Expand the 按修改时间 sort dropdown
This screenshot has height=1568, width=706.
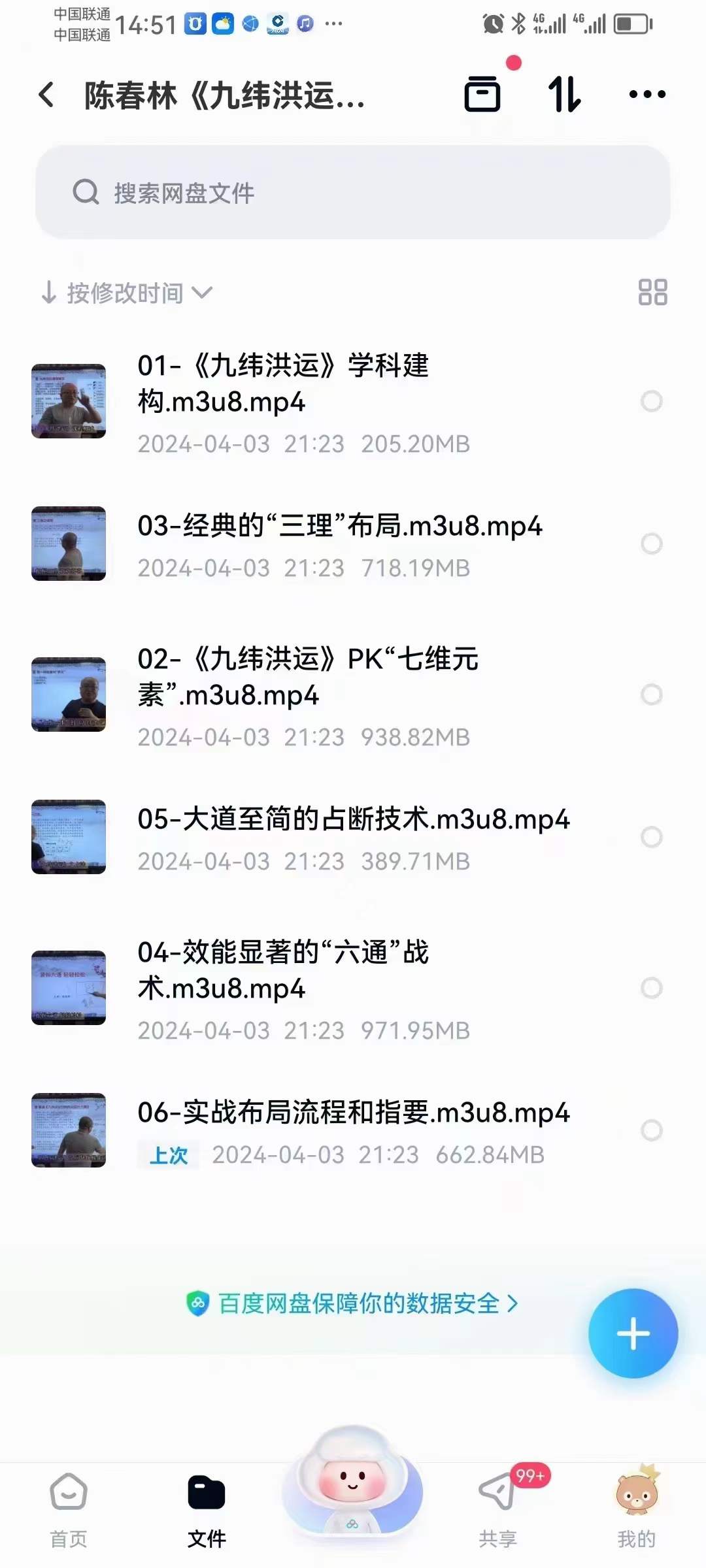(127, 293)
